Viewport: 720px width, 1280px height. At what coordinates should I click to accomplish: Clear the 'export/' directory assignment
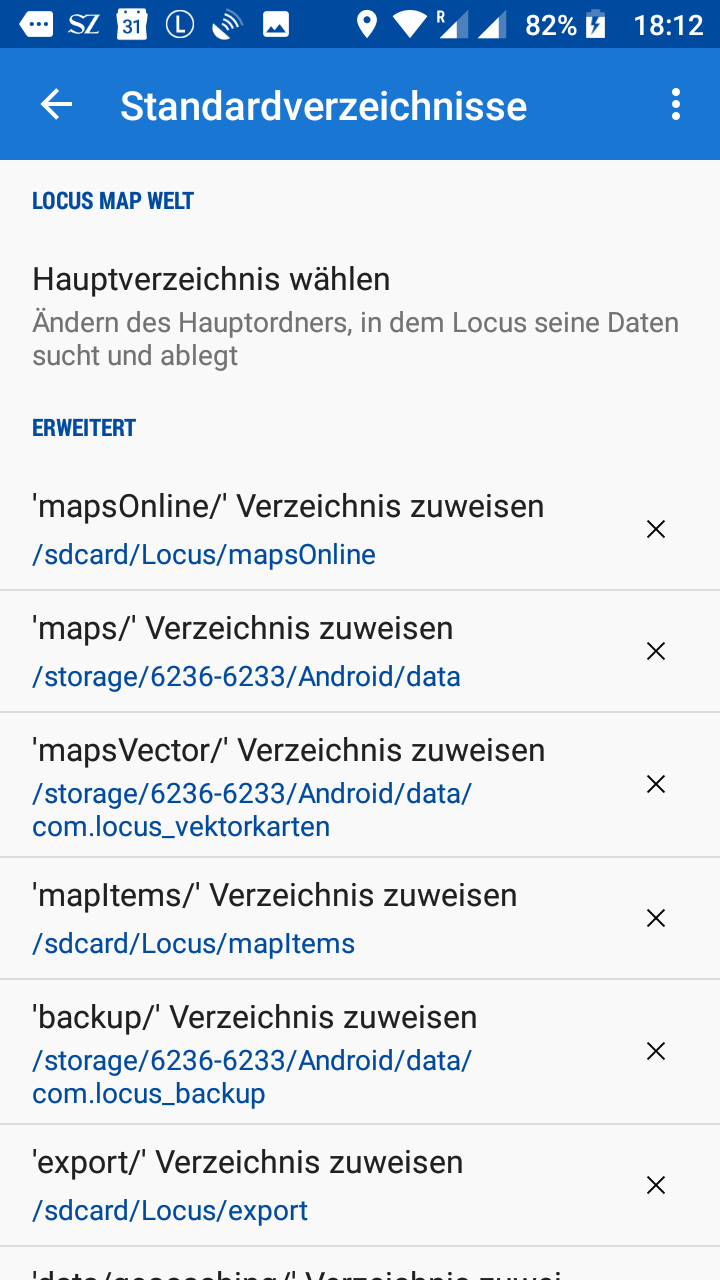coord(656,1185)
